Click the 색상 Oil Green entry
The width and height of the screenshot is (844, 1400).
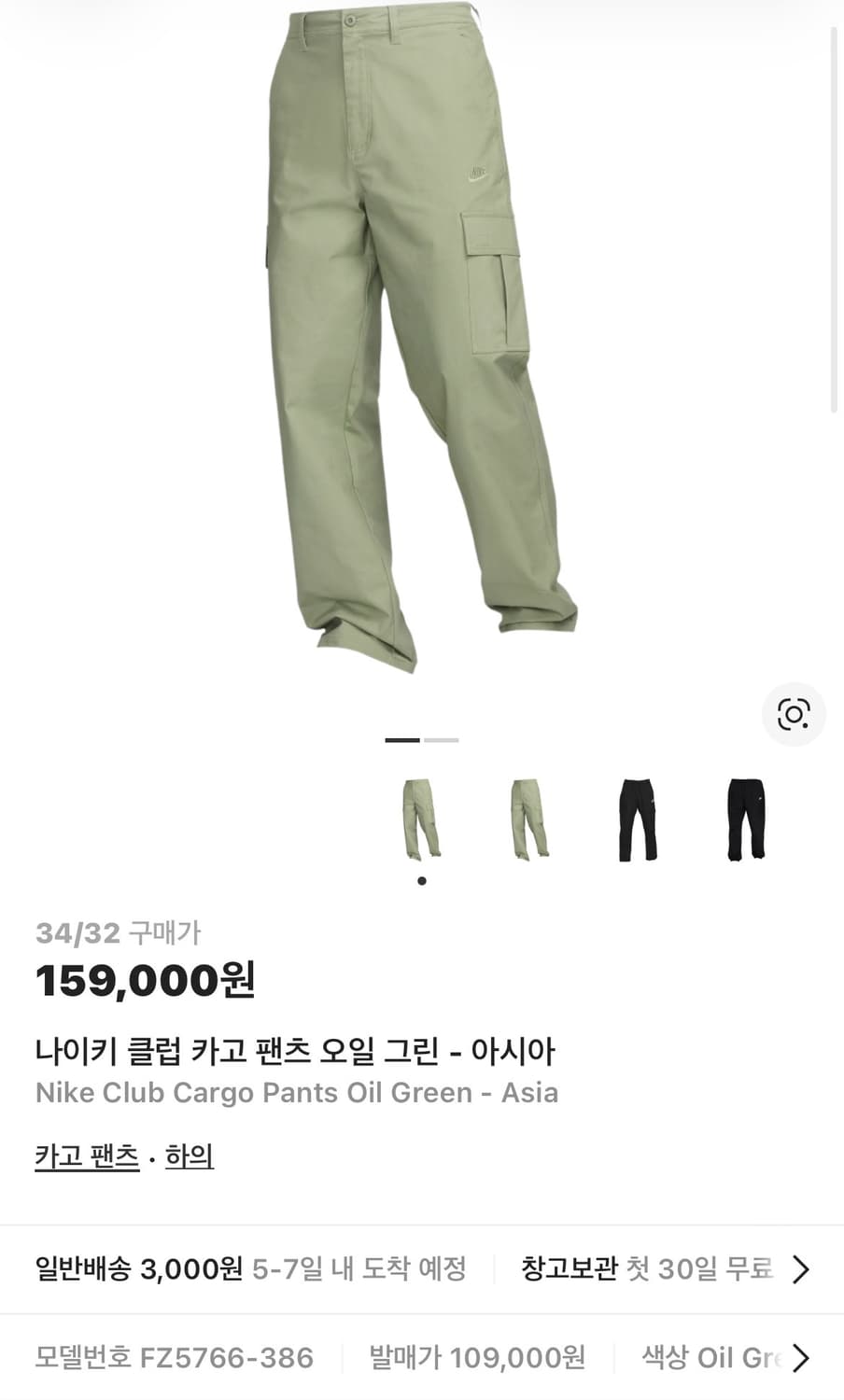713,1358
